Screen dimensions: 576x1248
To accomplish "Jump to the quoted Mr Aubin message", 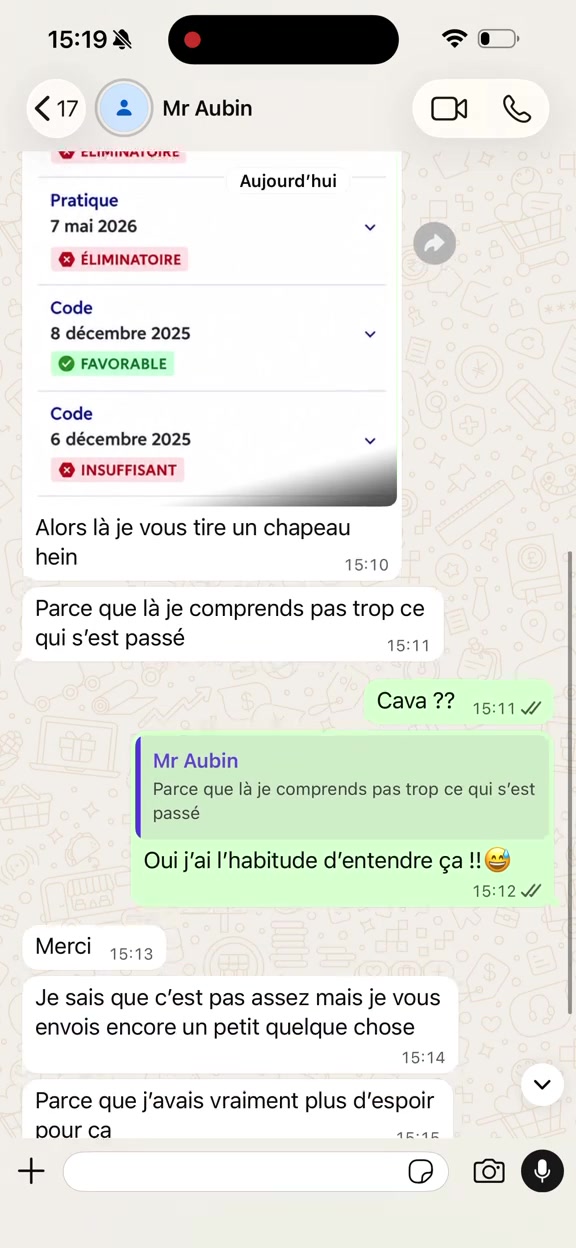I will [x=342, y=786].
